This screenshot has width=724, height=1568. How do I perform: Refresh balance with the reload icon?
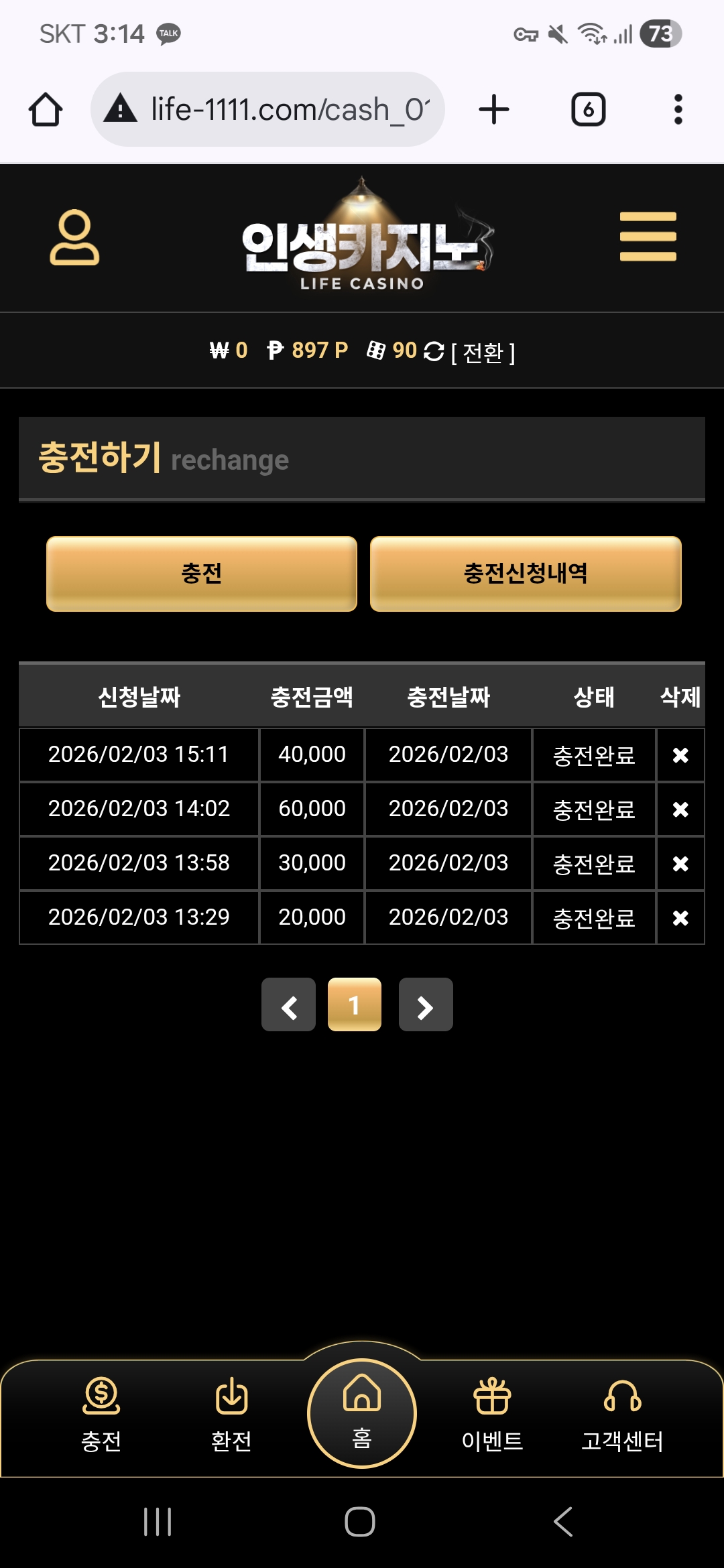pos(434,351)
